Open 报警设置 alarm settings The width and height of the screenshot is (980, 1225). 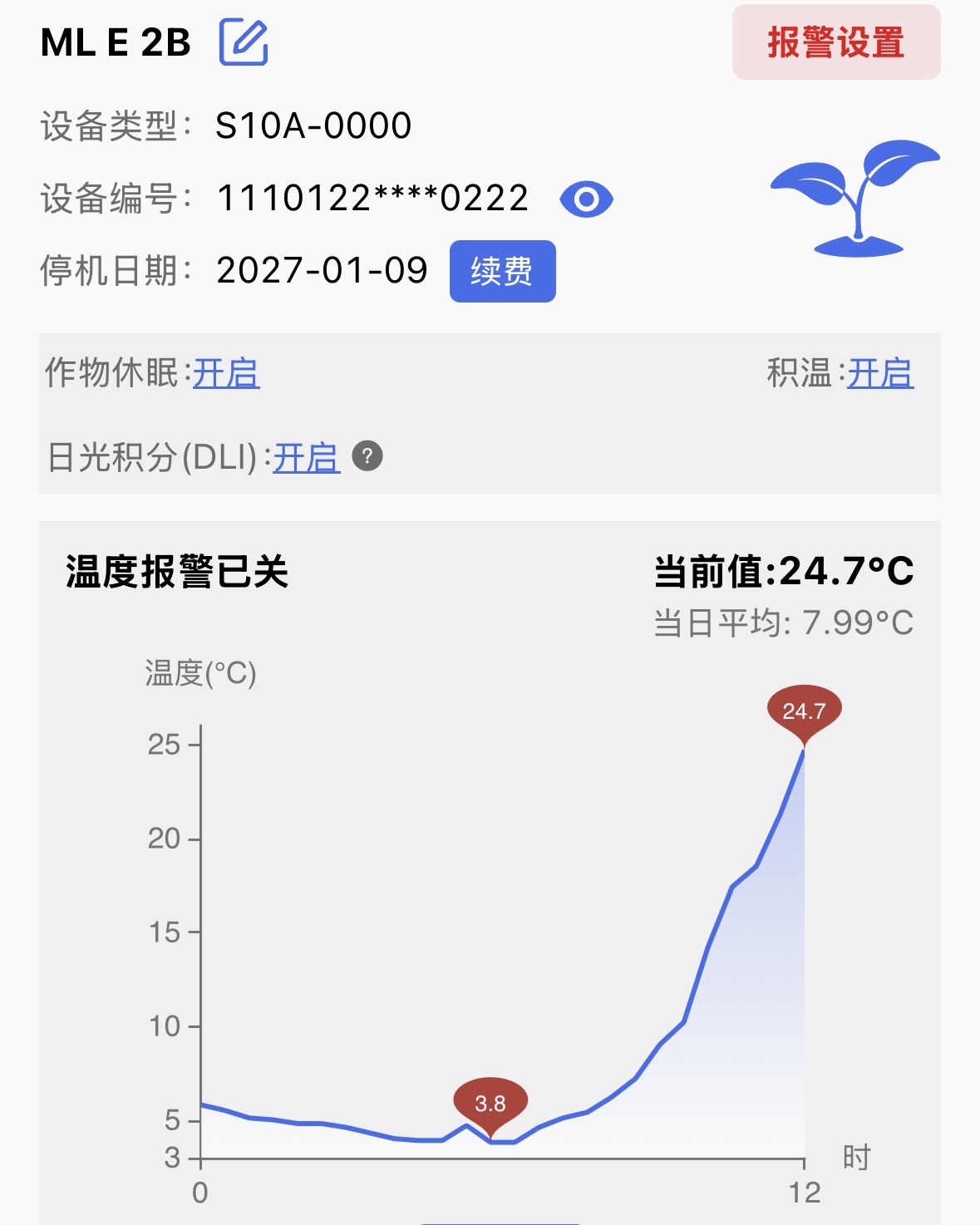coord(835,42)
